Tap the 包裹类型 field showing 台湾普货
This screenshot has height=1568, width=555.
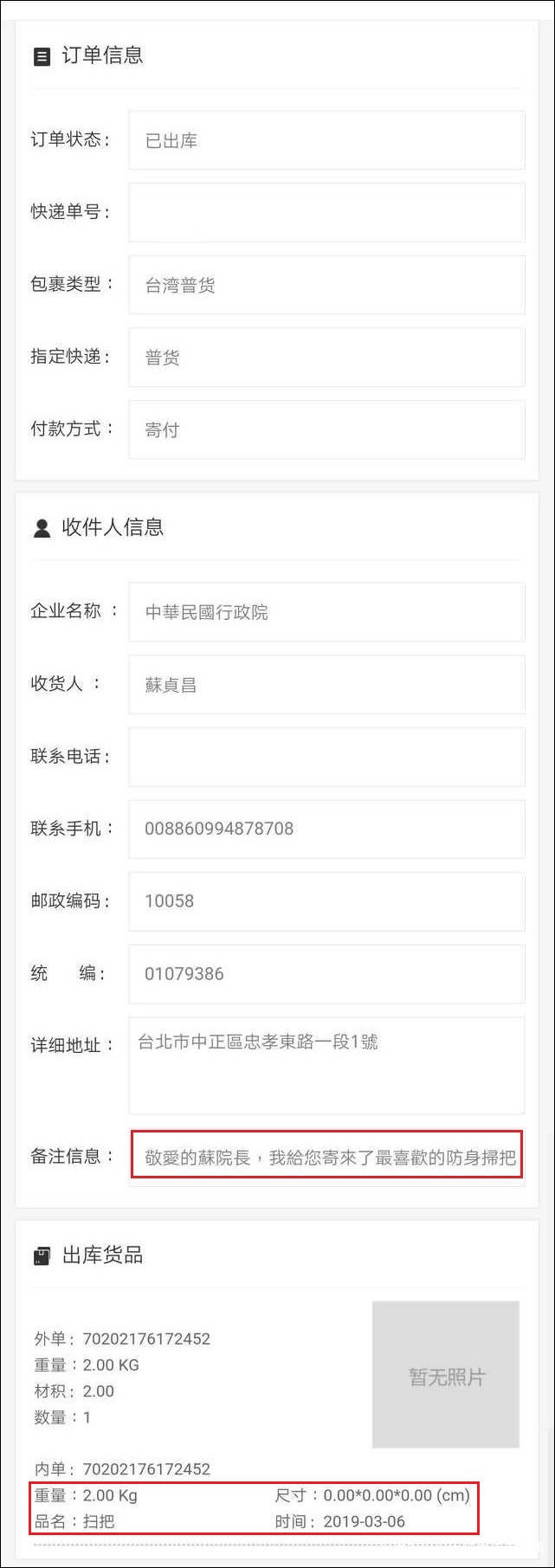tap(326, 284)
